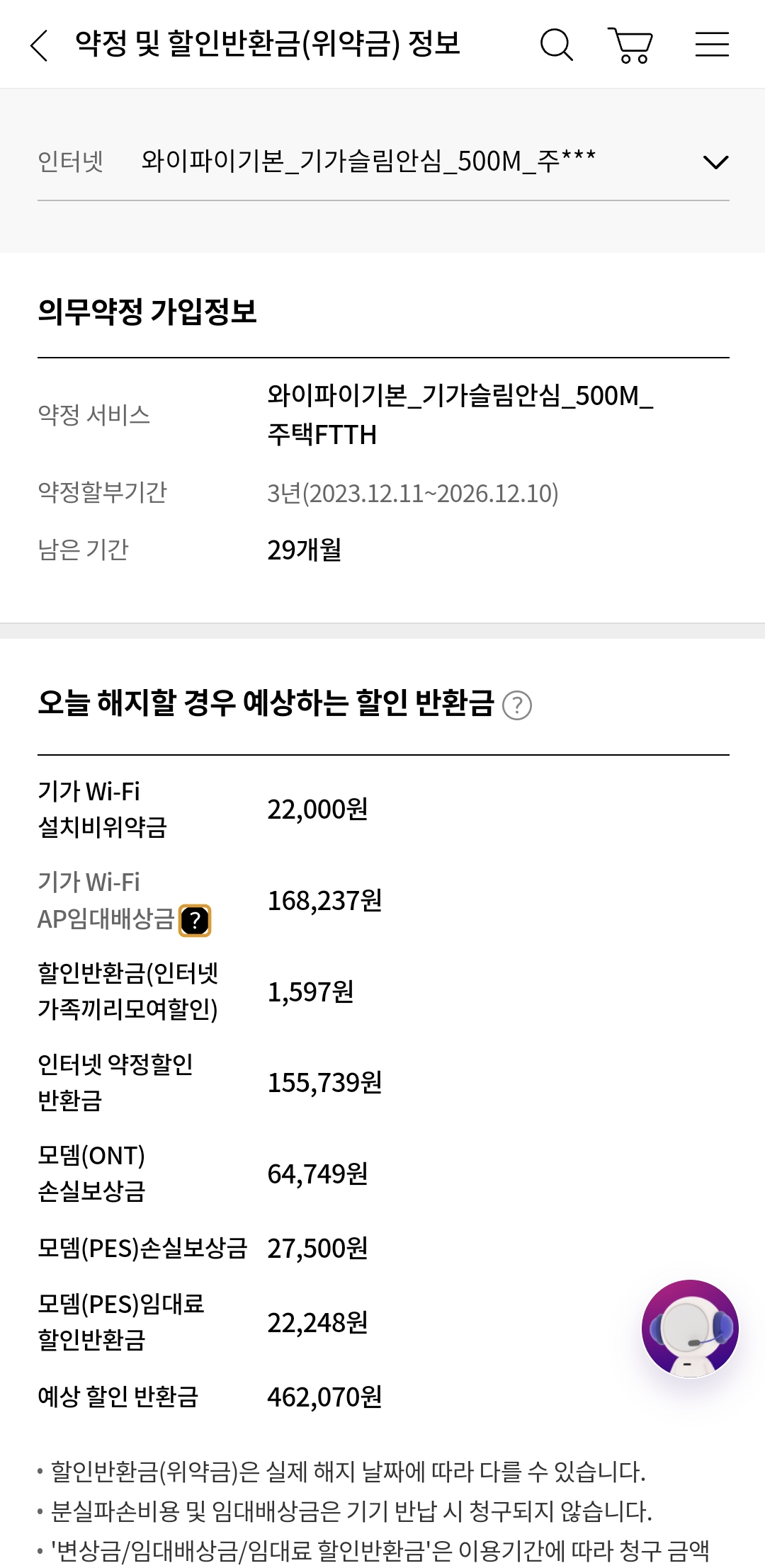
Task: Open the search icon in the header
Action: point(556,45)
